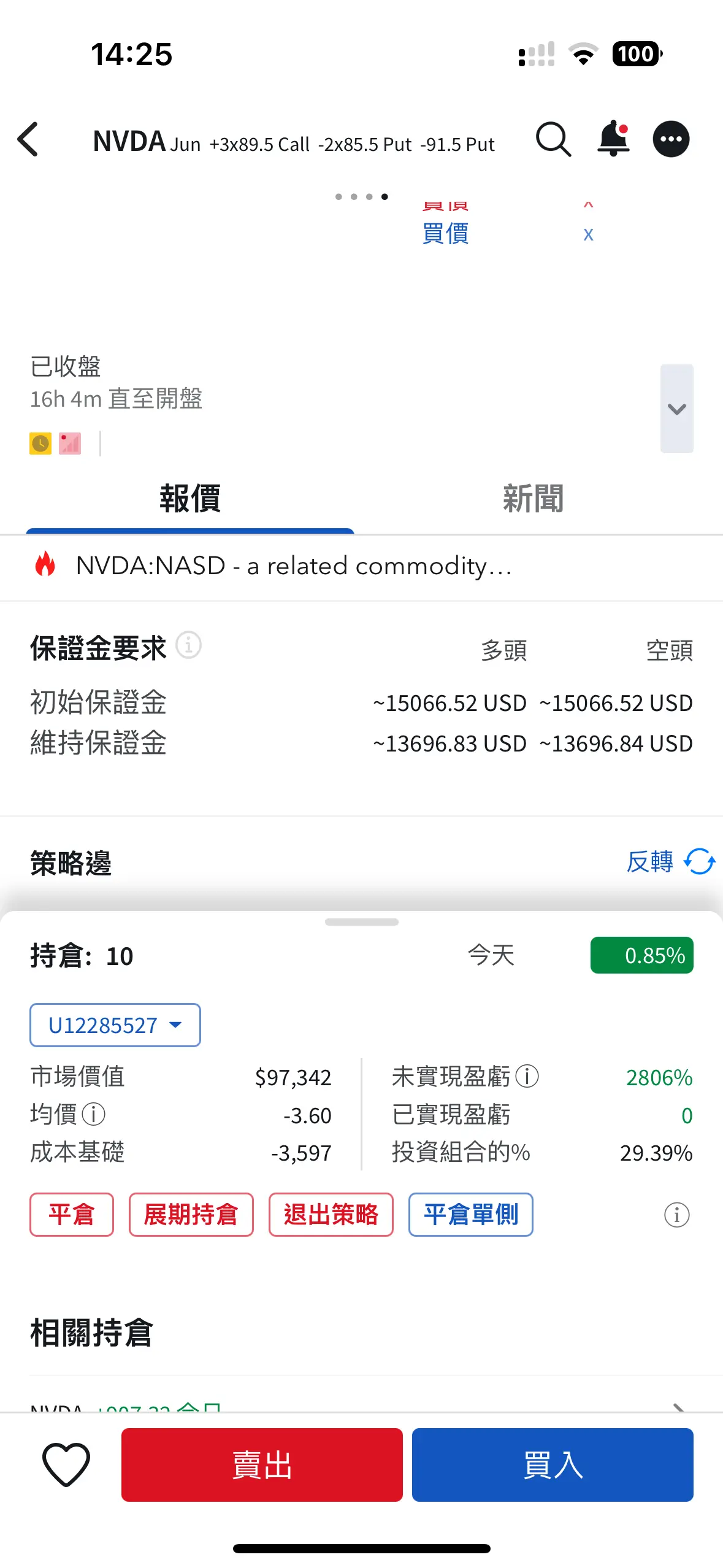Screen dimensions: 723x1568
Task: Select the 報價 tab
Action: point(190,498)
